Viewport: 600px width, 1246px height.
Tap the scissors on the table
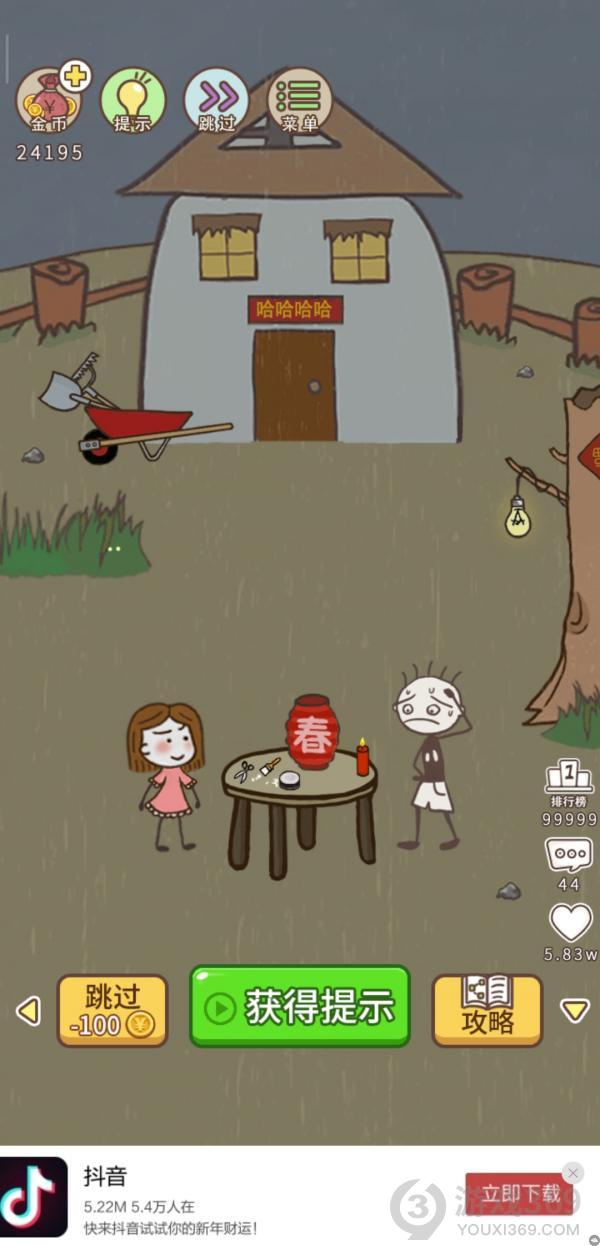coord(245,770)
